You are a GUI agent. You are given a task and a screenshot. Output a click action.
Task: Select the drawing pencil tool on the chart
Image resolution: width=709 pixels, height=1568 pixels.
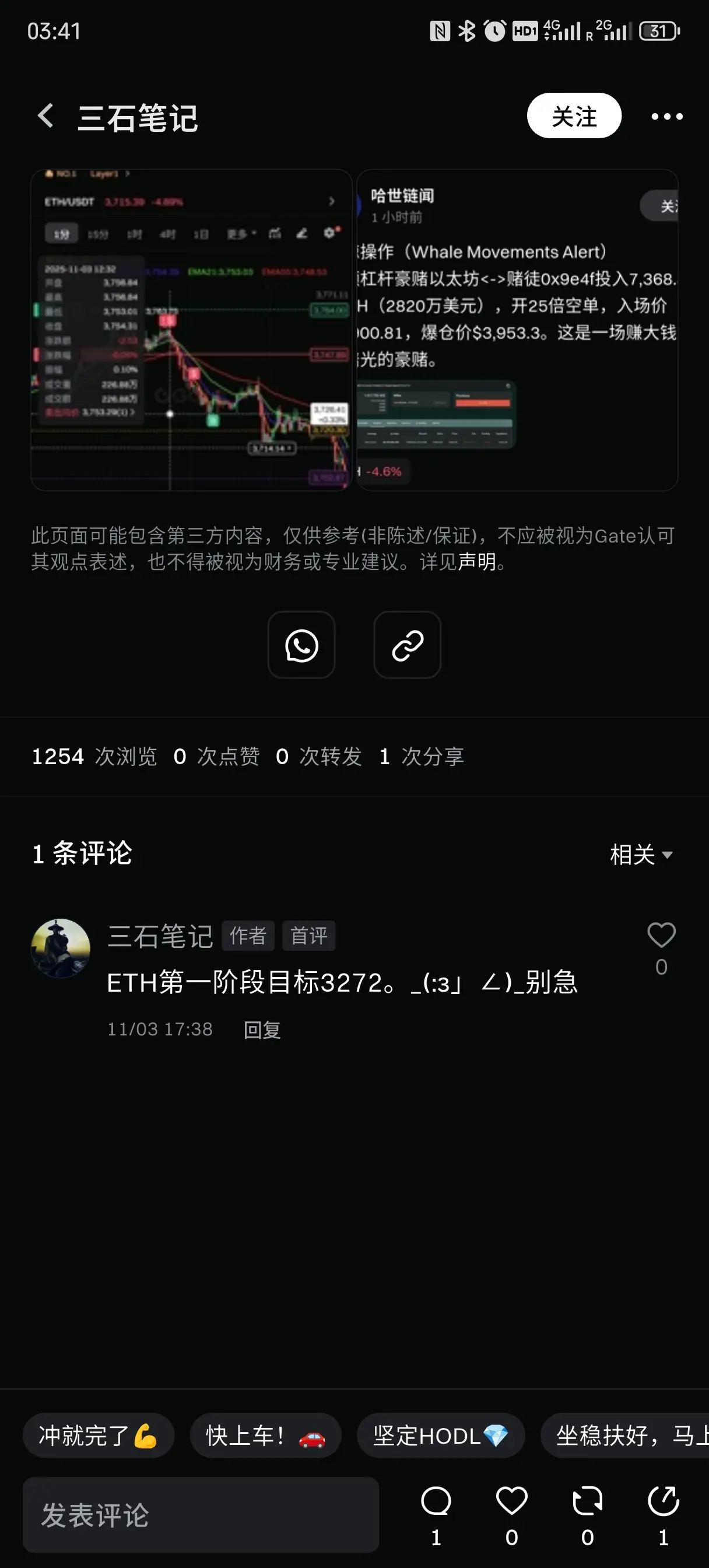coord(301,234)
